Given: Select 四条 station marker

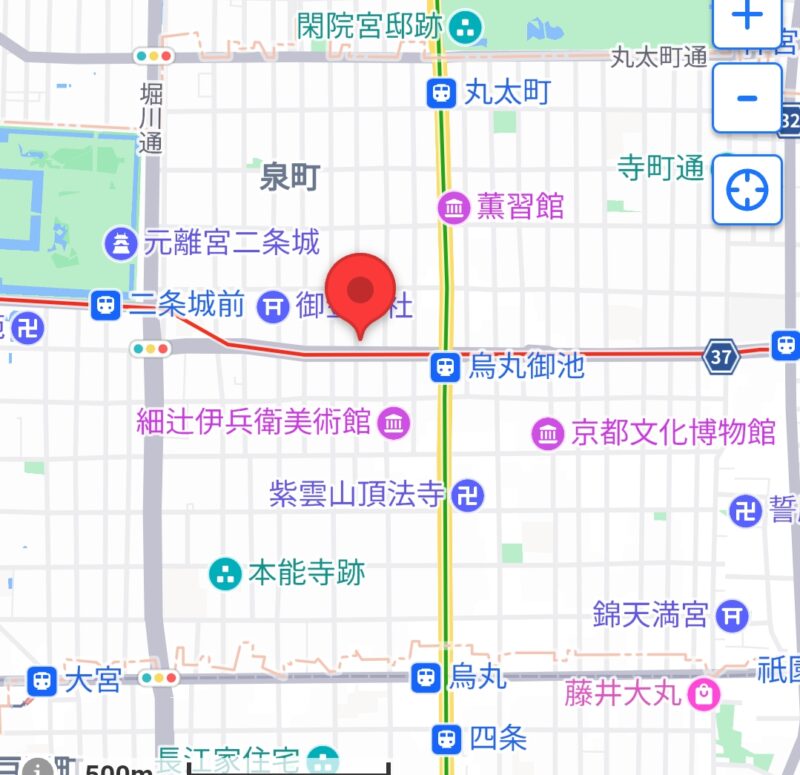Looking at the screenshot, I should (447, 739).
